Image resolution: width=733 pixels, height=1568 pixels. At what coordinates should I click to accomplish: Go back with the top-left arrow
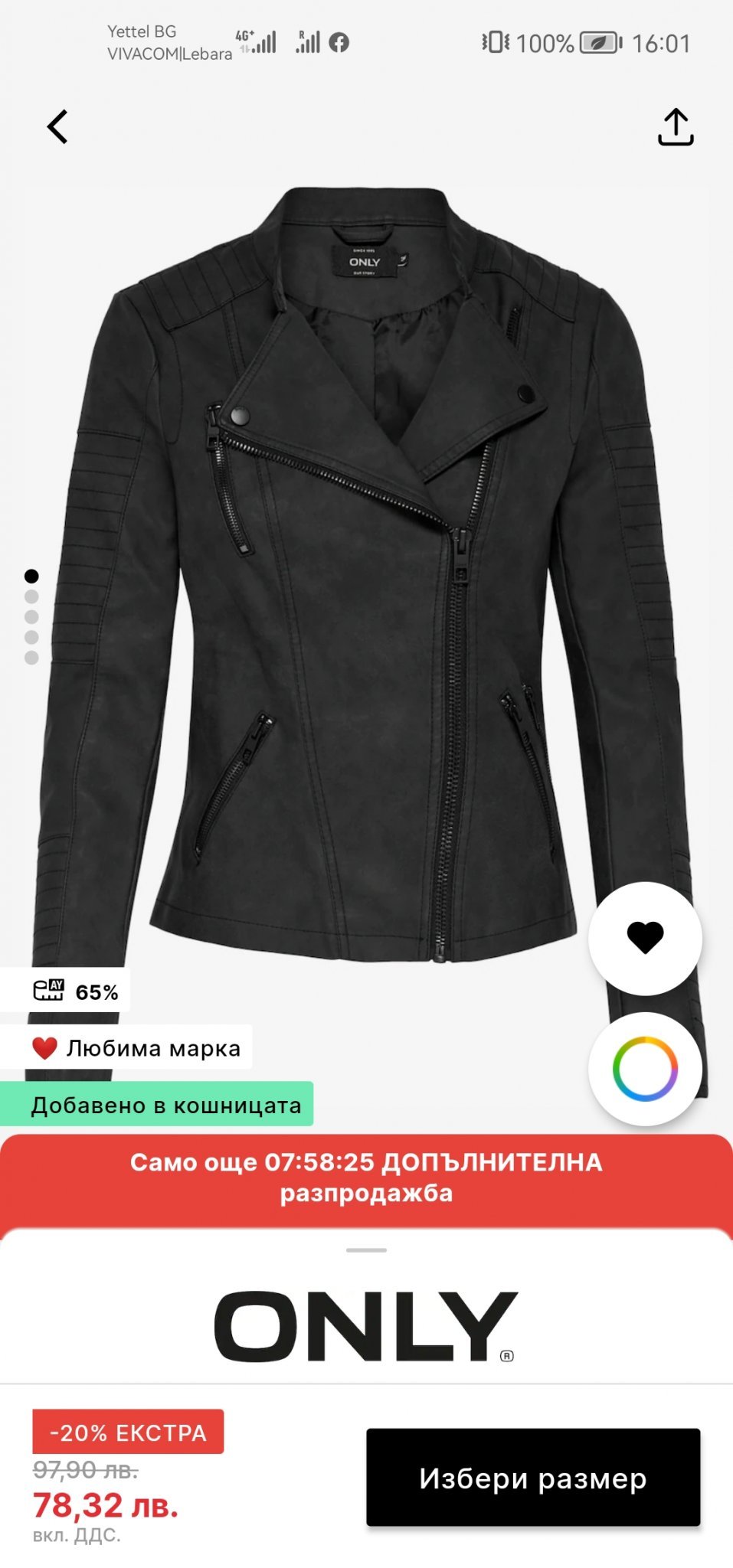point(57,126)
